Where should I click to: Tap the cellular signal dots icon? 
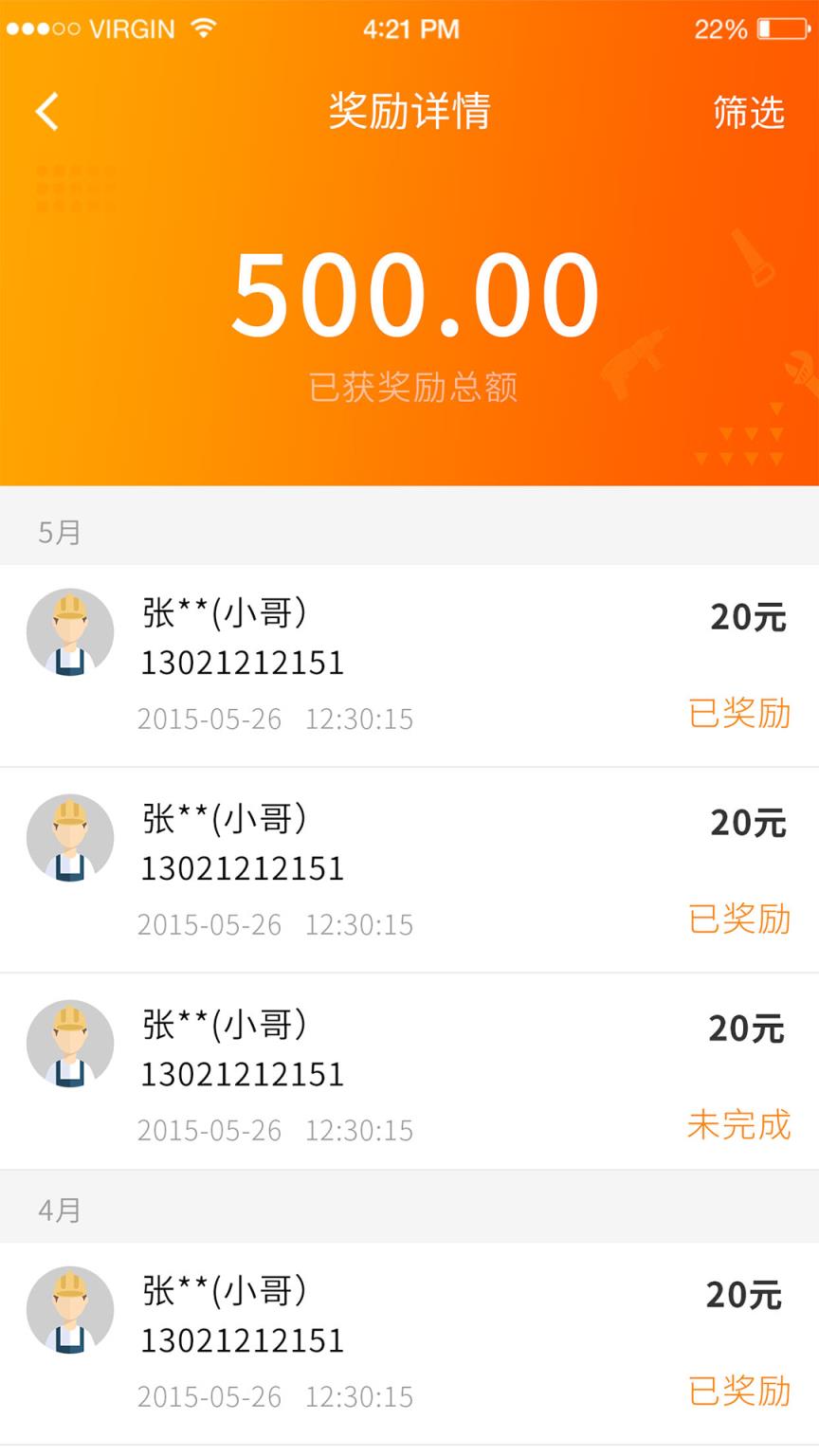(x=43, y=27)
